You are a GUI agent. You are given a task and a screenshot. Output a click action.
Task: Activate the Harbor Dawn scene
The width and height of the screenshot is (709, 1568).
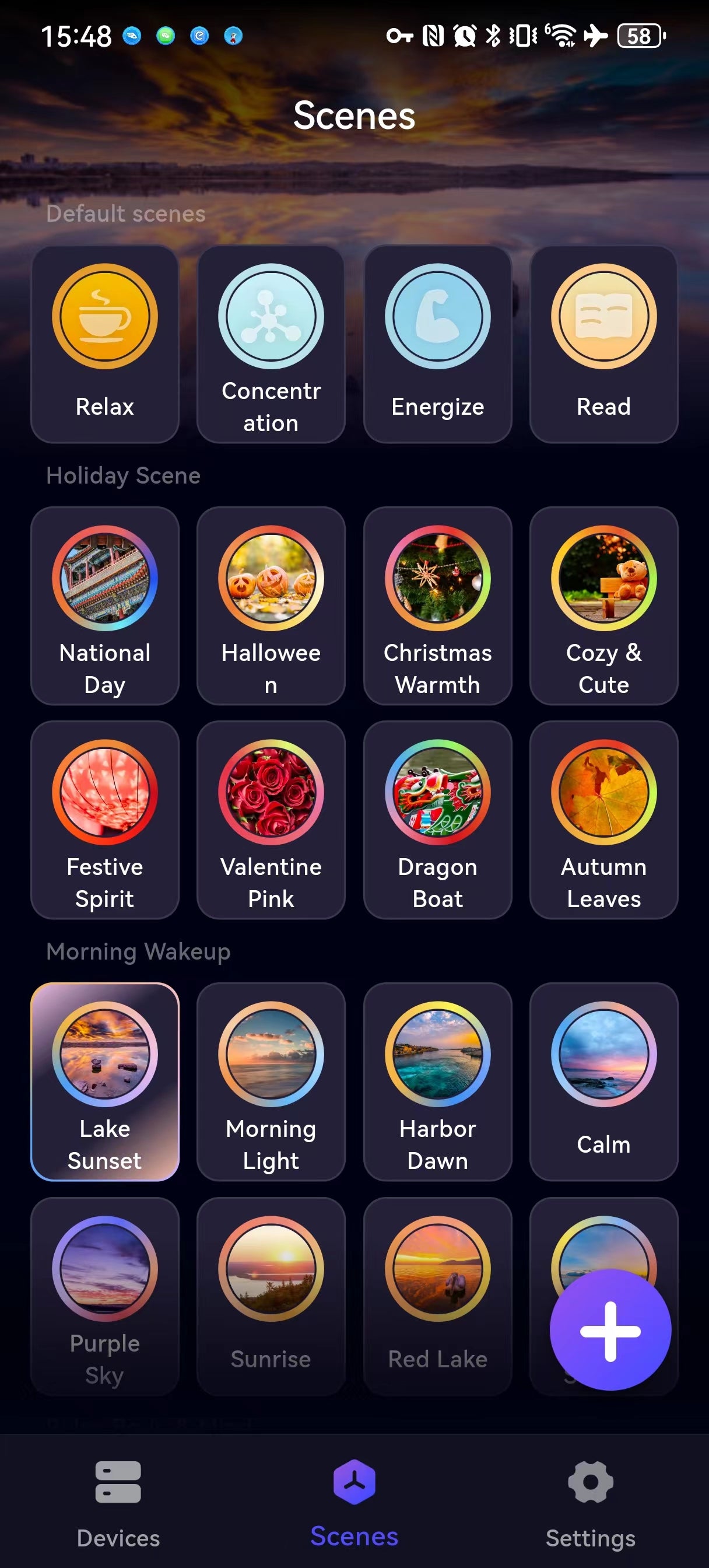[437, 1081]
